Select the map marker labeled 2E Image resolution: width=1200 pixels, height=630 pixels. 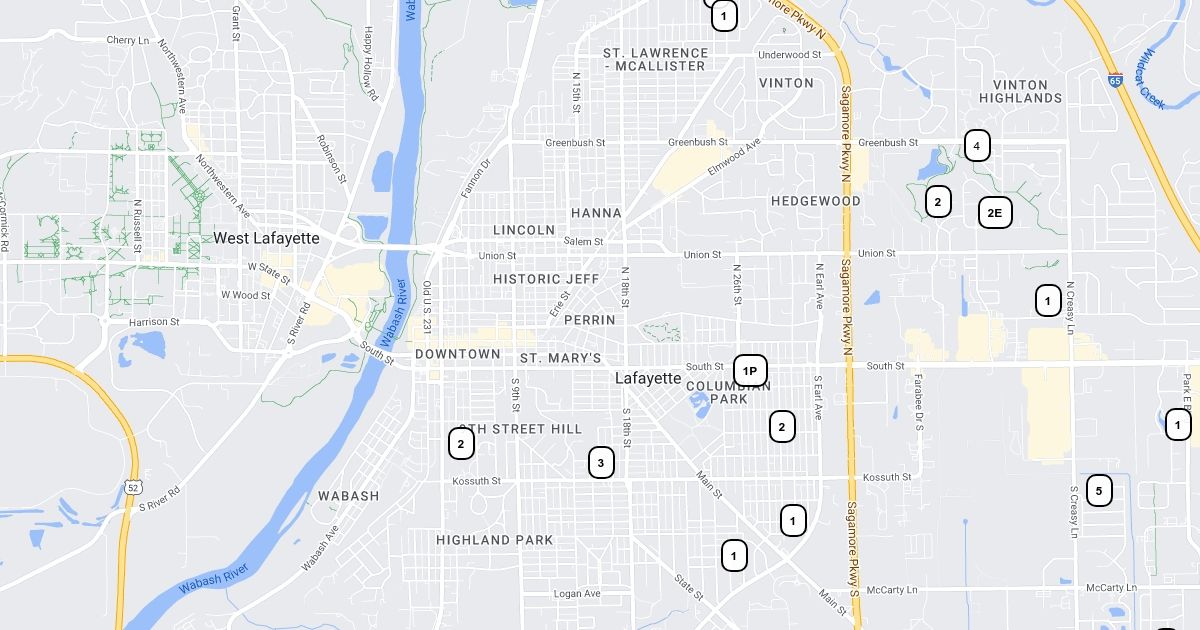coord(994,213)
